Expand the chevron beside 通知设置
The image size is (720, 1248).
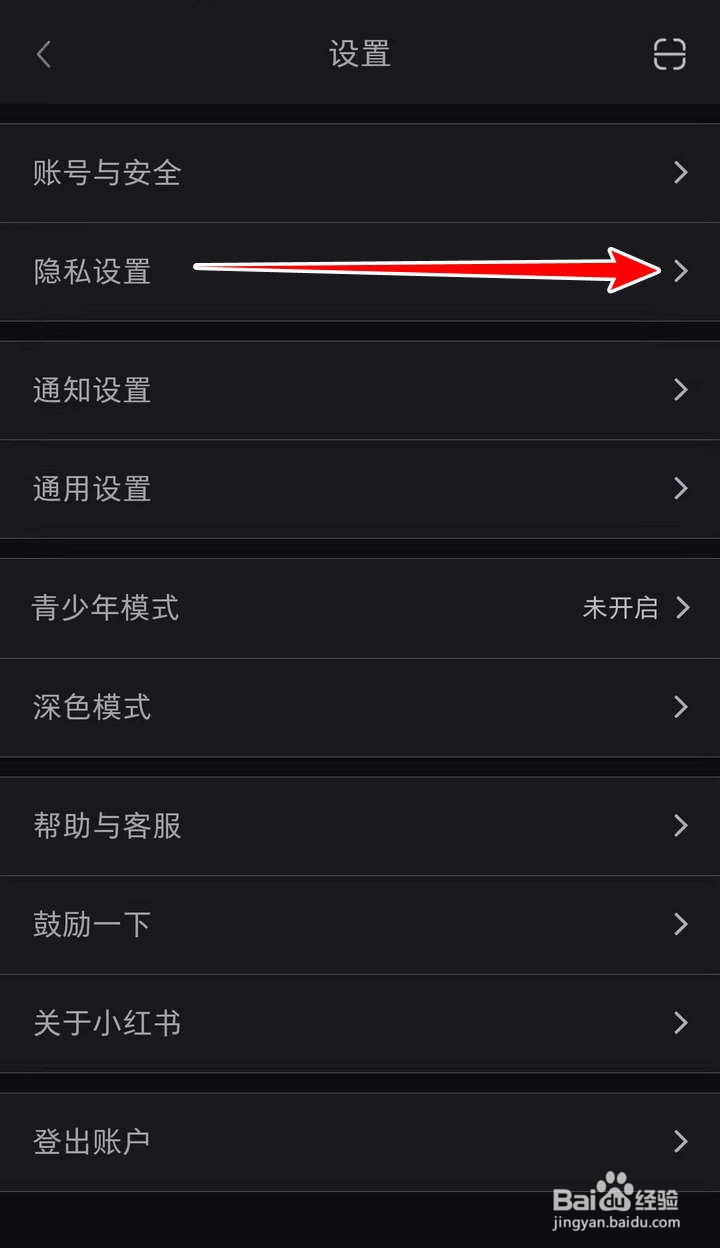click(x=683, y=390)
